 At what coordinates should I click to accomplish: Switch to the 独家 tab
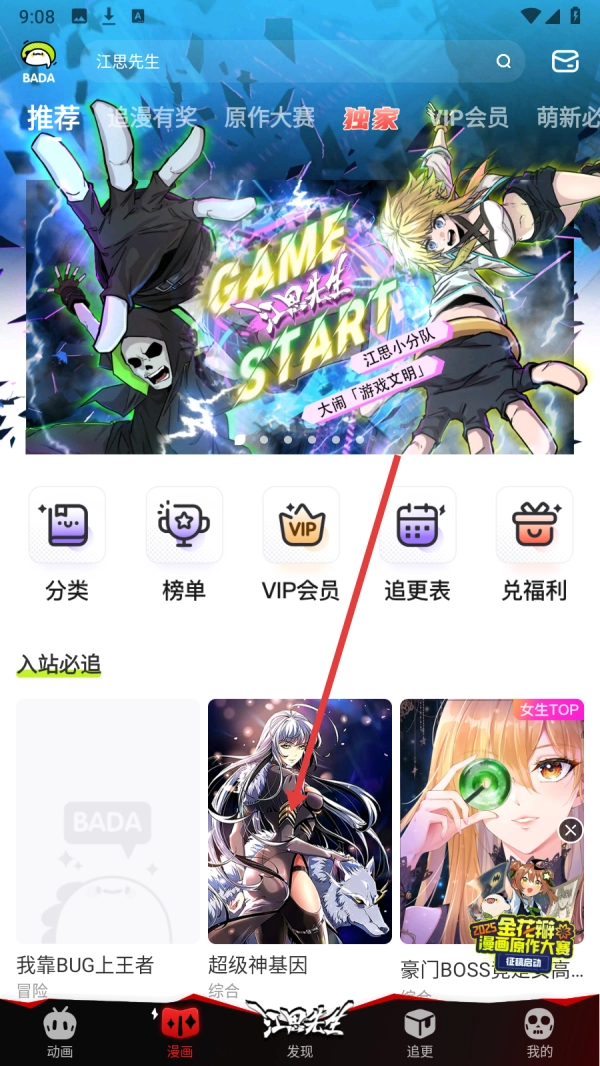point(370,119)
